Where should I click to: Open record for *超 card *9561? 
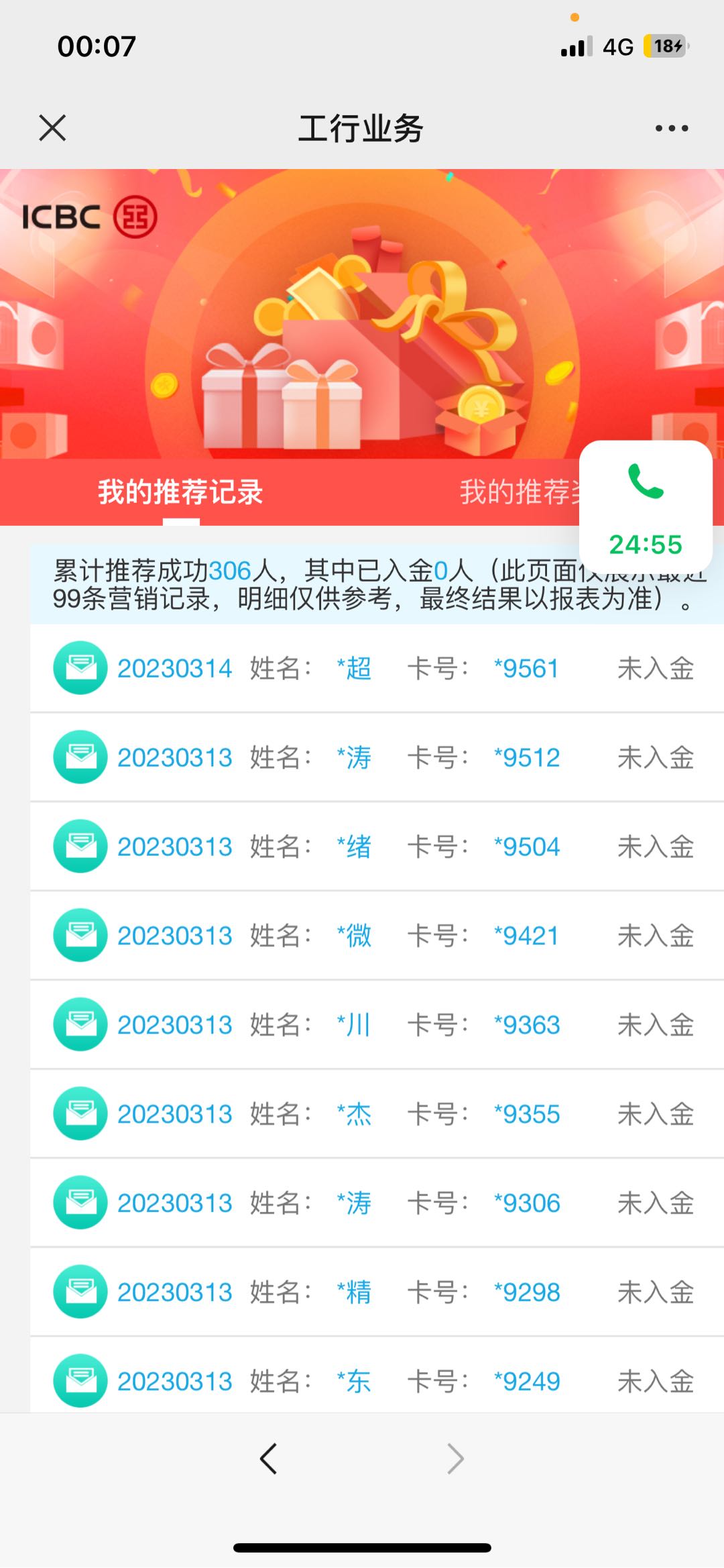pos(377,668)
